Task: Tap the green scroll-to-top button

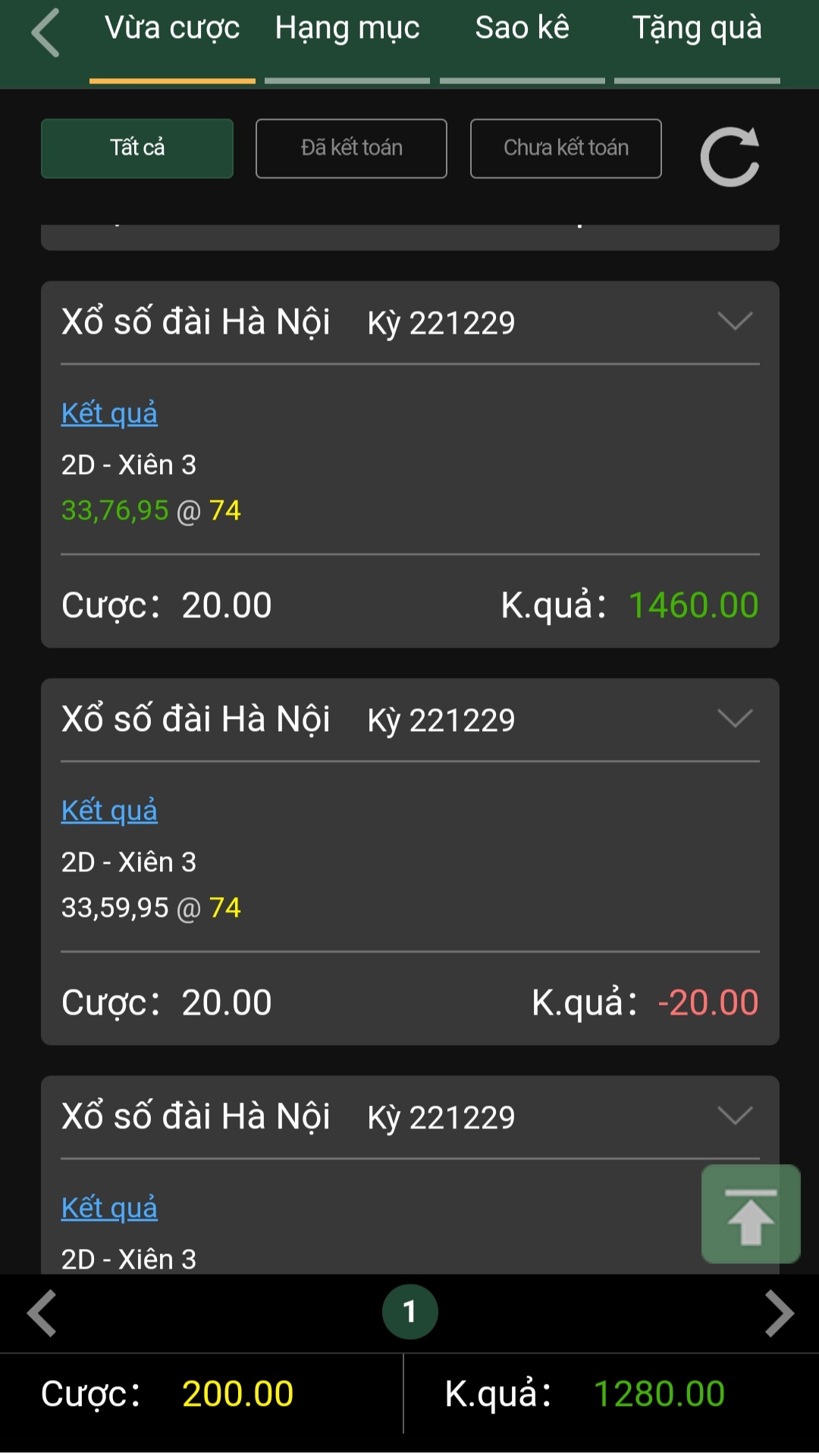Action: coord(751,1213)
